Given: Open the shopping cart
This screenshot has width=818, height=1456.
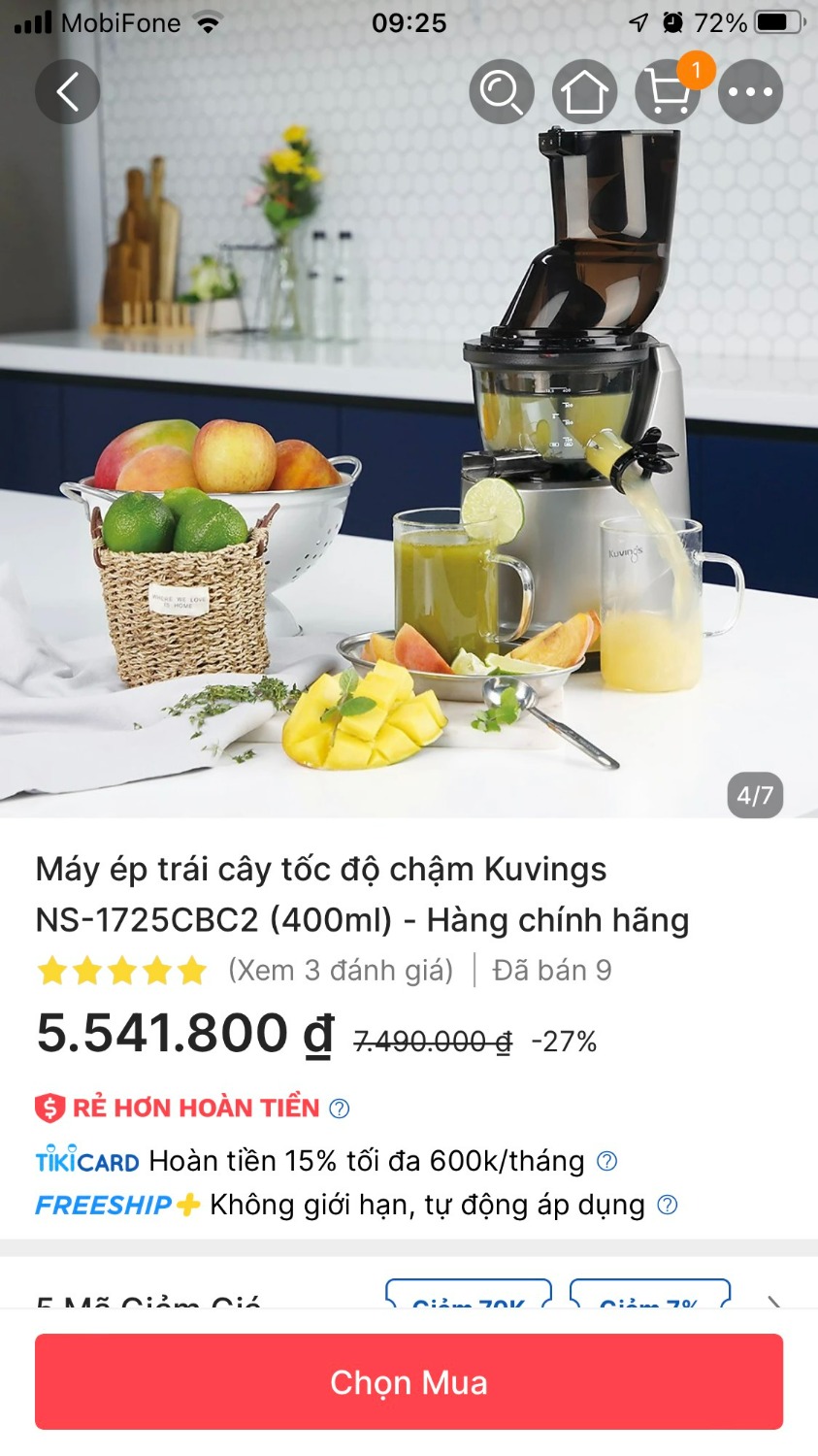Looking at the screenshot, I should click(x=666, y=93).
